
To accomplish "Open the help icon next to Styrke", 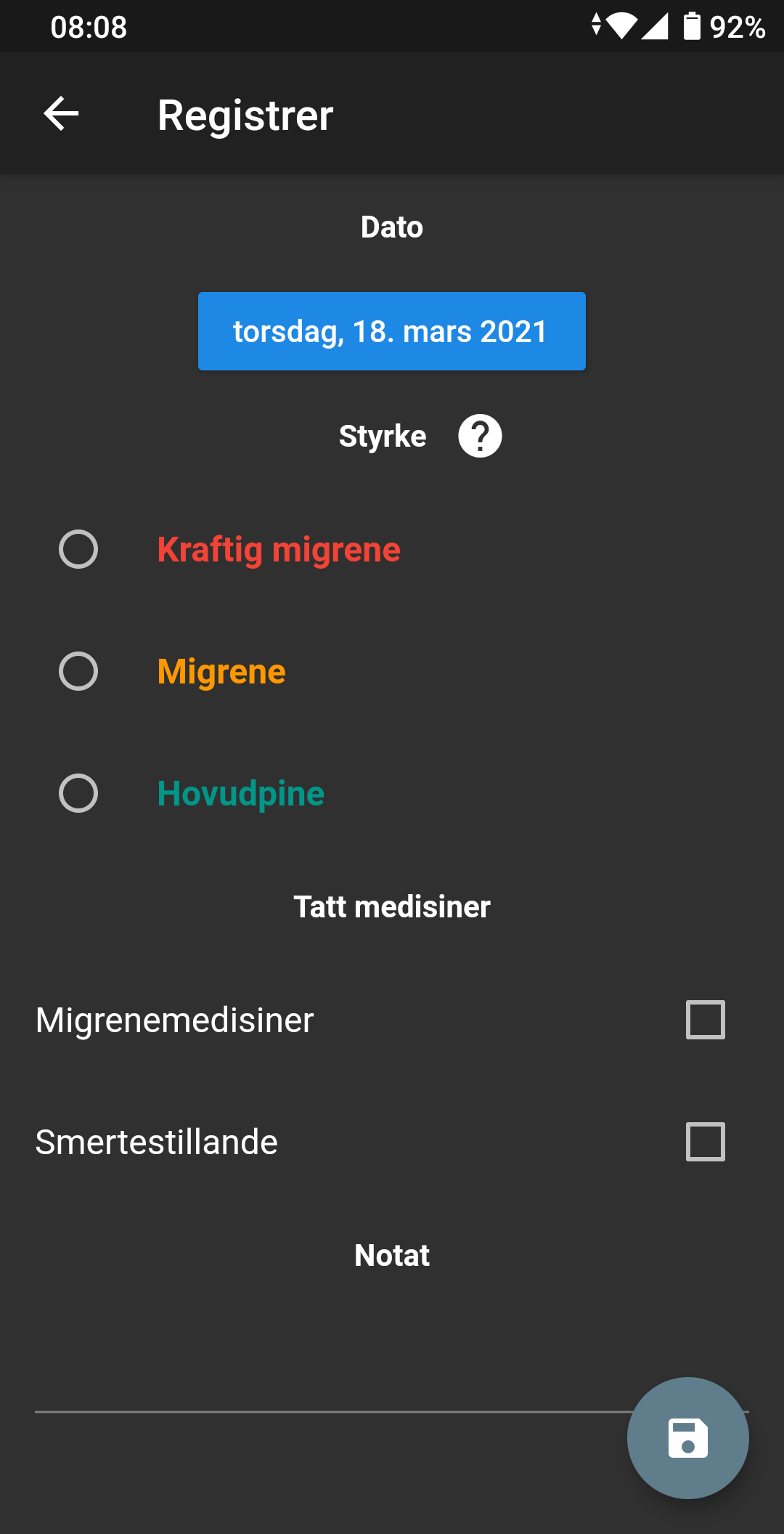I will pos(480,436).
